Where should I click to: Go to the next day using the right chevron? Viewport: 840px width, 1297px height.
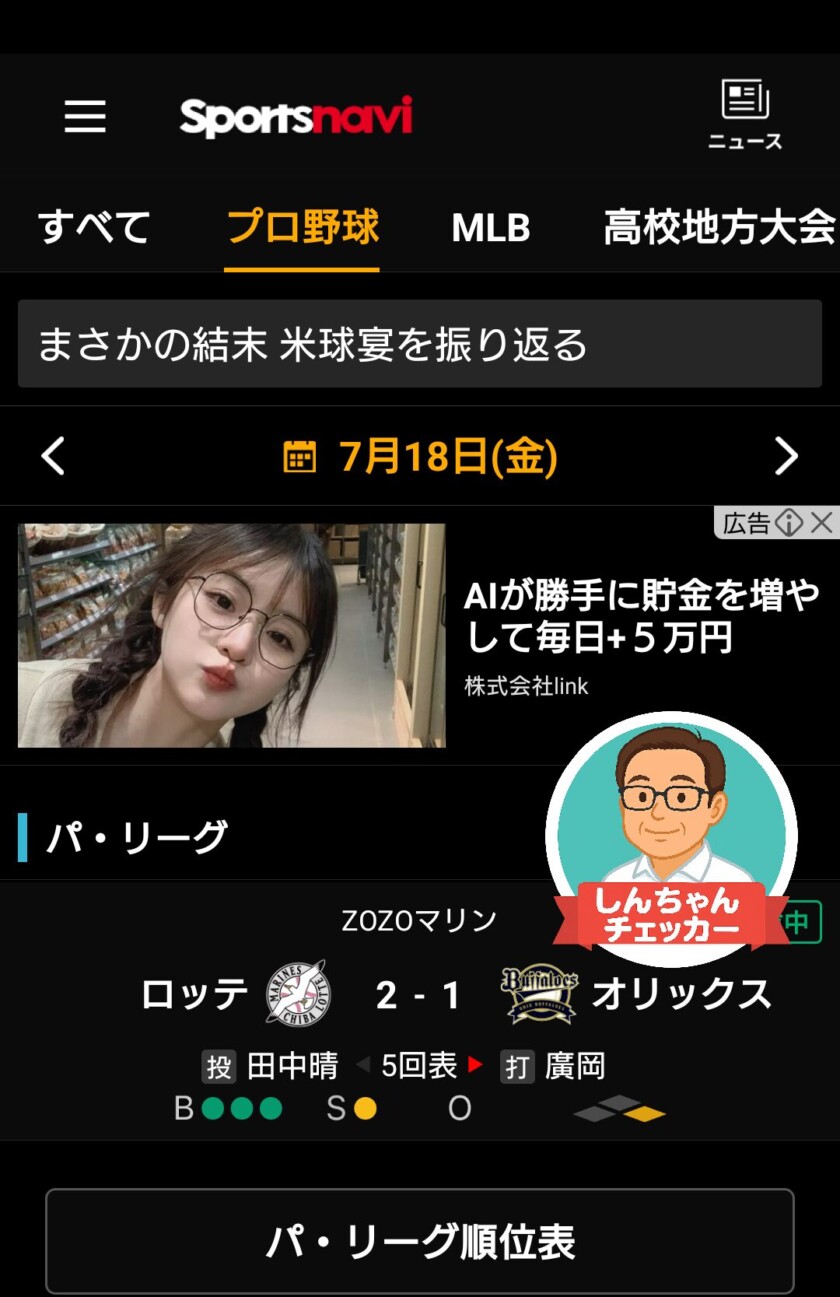[x=787, y=456]
